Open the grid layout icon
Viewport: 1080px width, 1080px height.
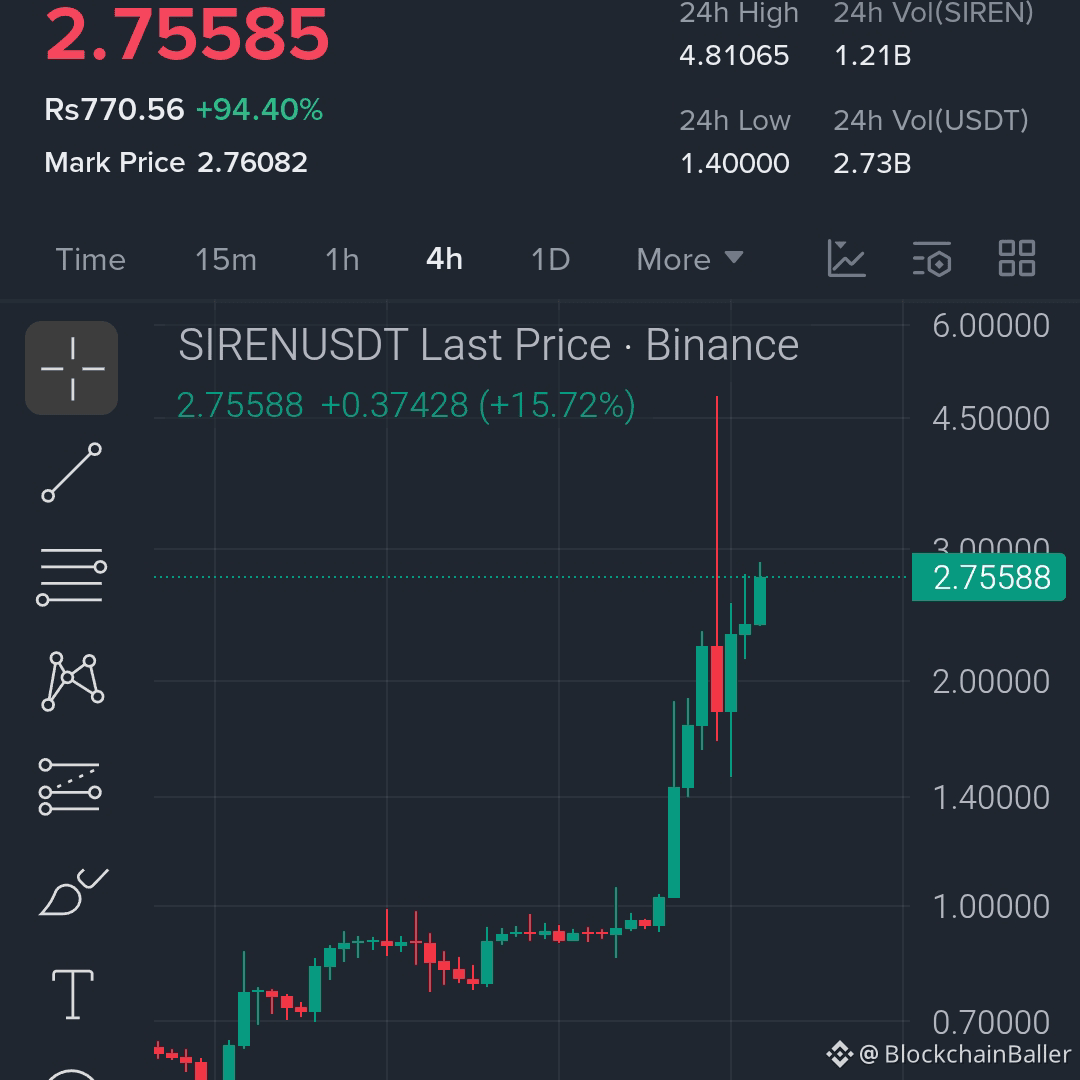tap(1017, 259)
